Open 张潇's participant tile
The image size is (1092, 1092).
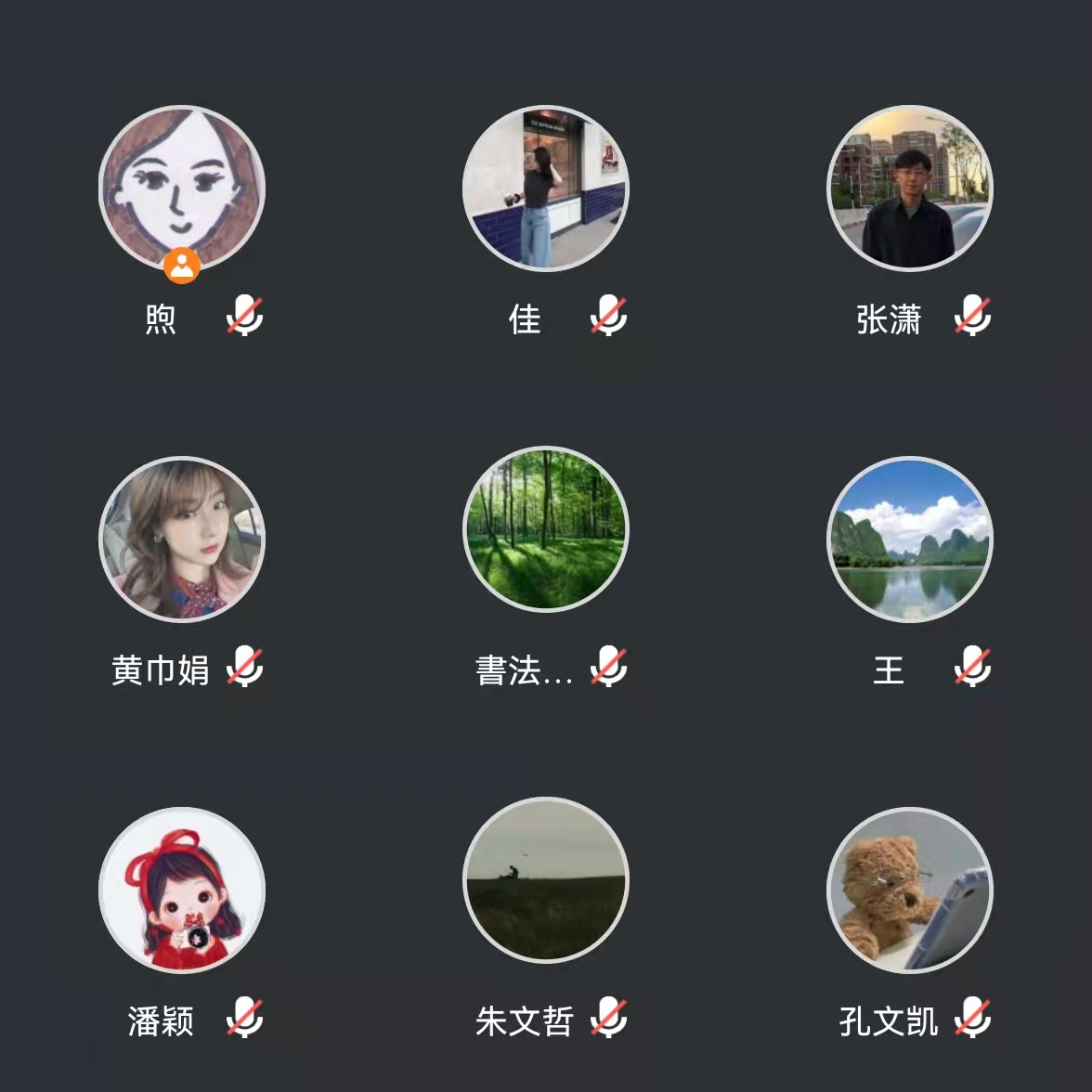coord(910,188)
